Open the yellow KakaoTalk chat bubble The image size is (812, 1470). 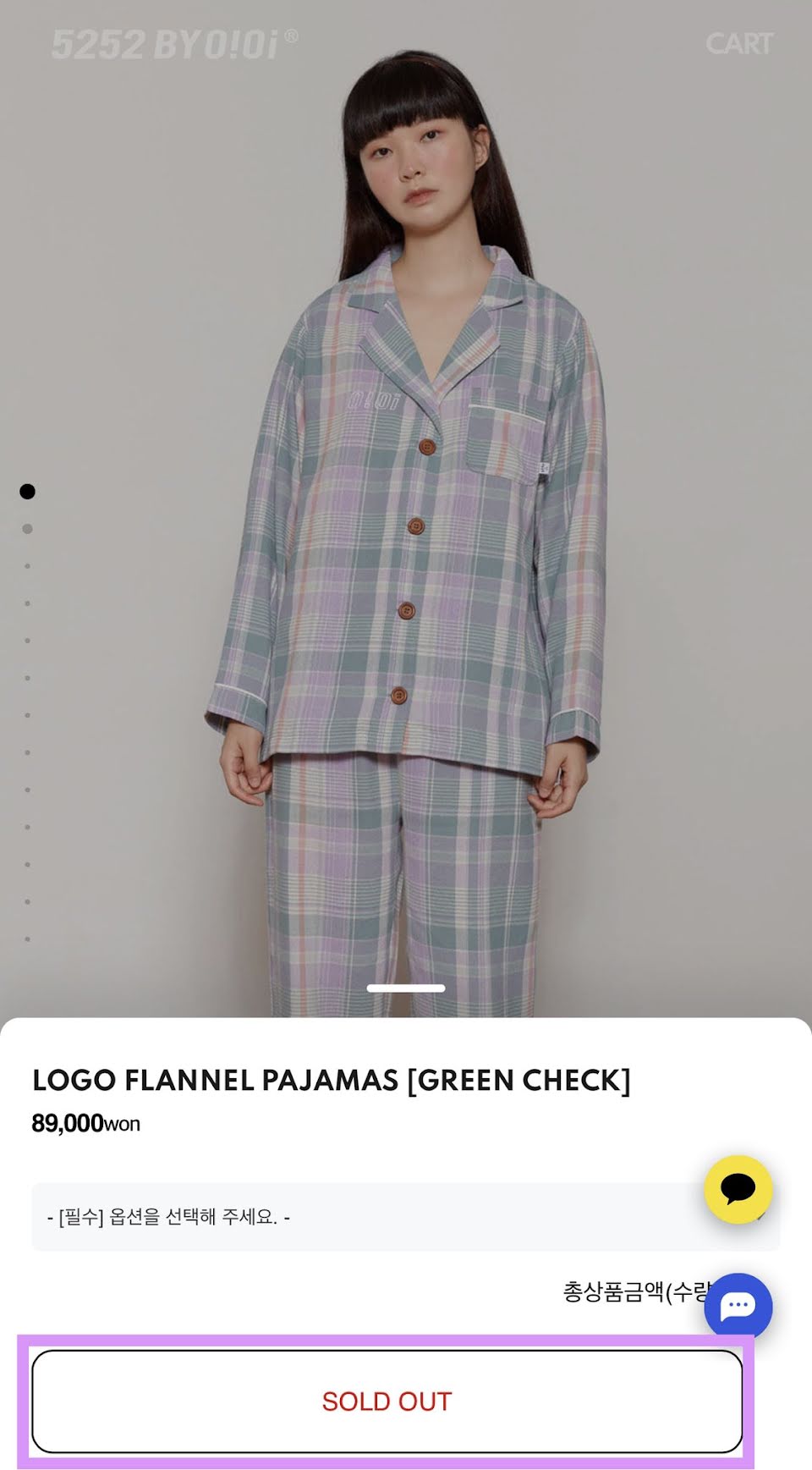point(738,1189)
